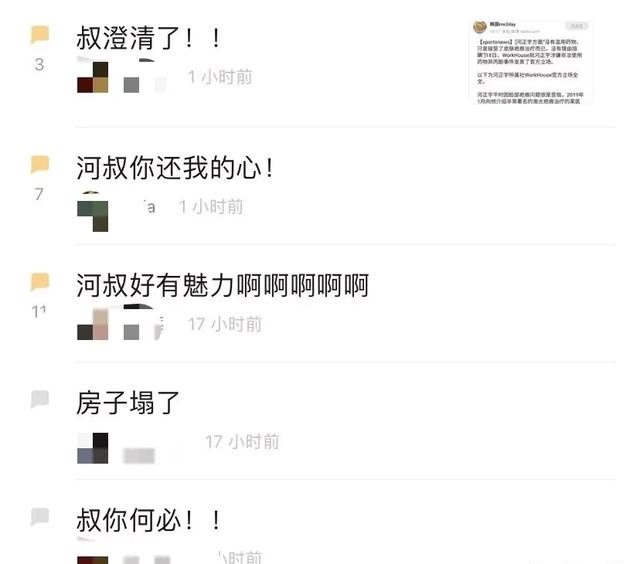
Task: Open the post 叔你何必！！
Action: click(x=150, y=520)
